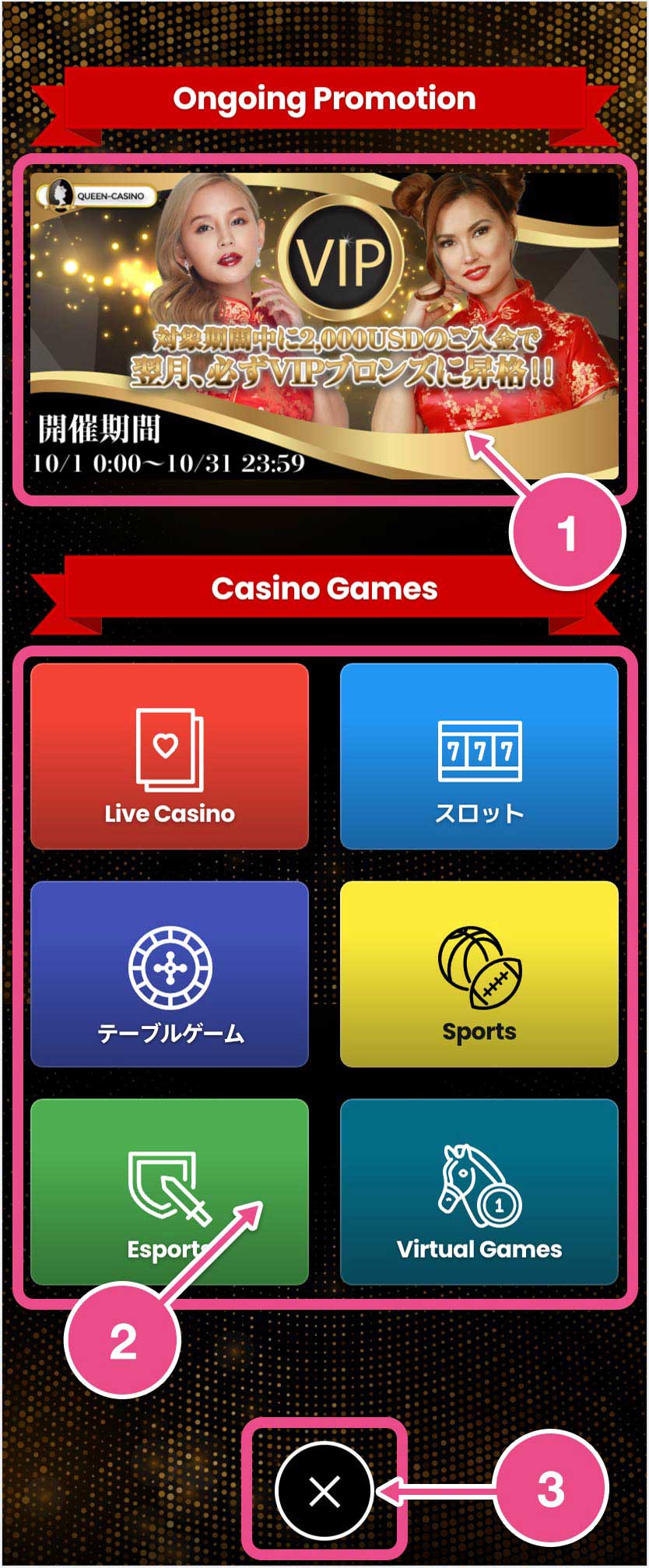Image resolution: width=649 pixels, height=1568 pixels.
Task: Open the VIP promotion banner
Action: (324, 327)
